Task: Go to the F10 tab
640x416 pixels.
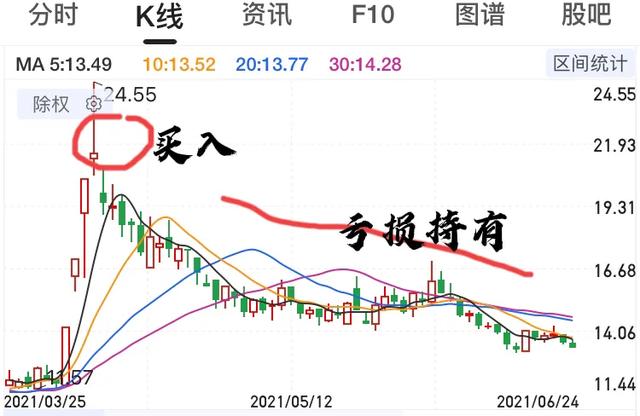Action: pyautogui.click(x=373, y=15)
